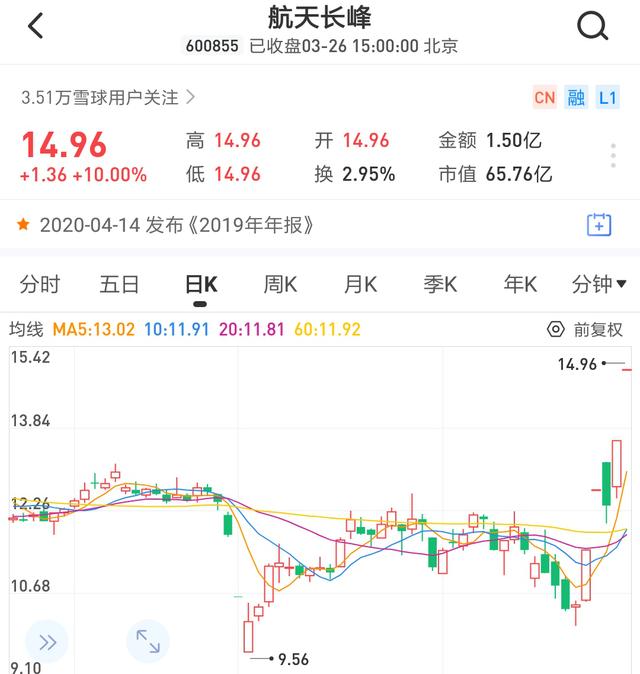
Task: Switch to the 年K chart tab
Action: click(x=520, y=284)
